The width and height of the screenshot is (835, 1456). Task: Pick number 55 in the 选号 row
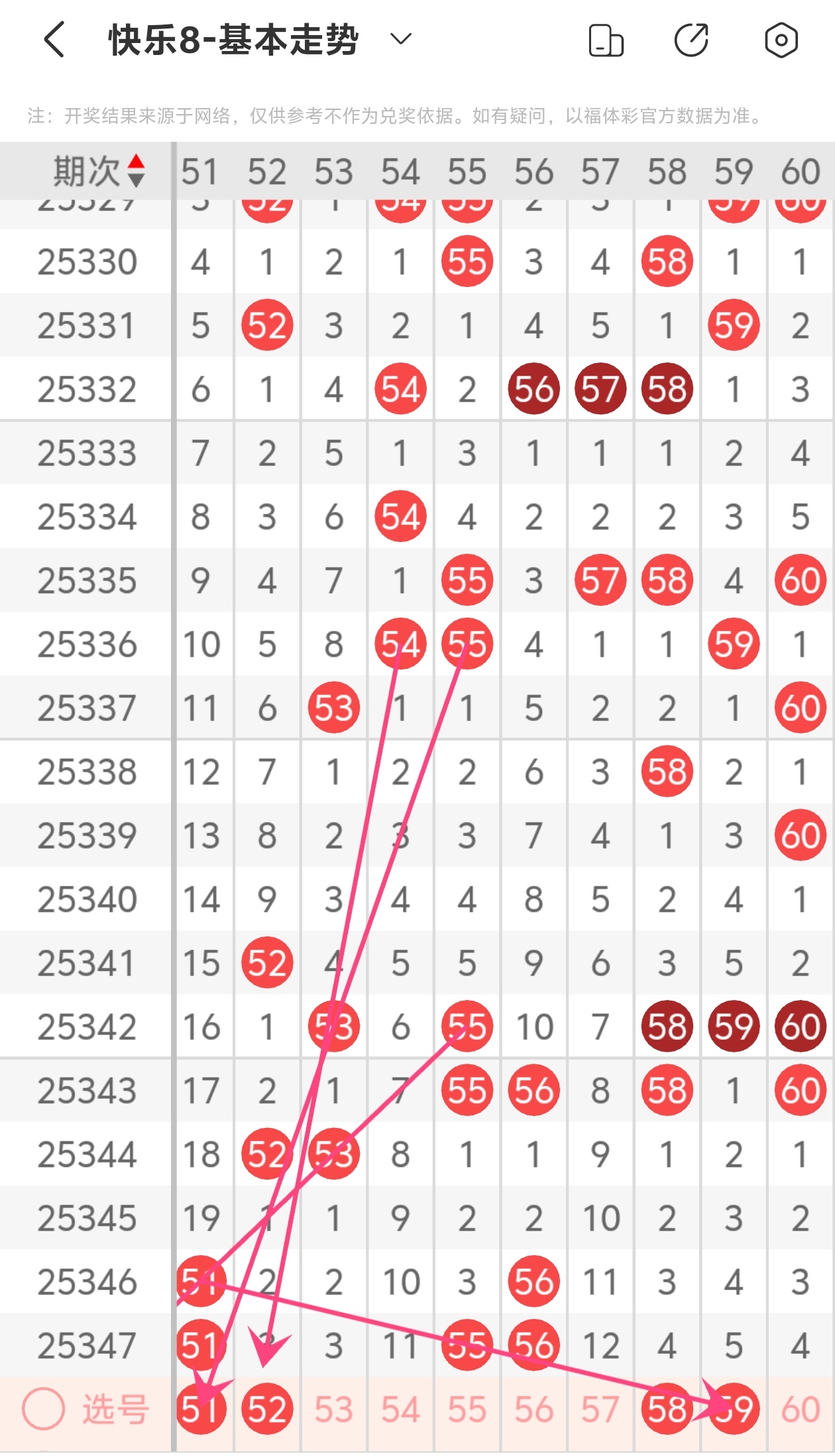[x=467, y=1409]
